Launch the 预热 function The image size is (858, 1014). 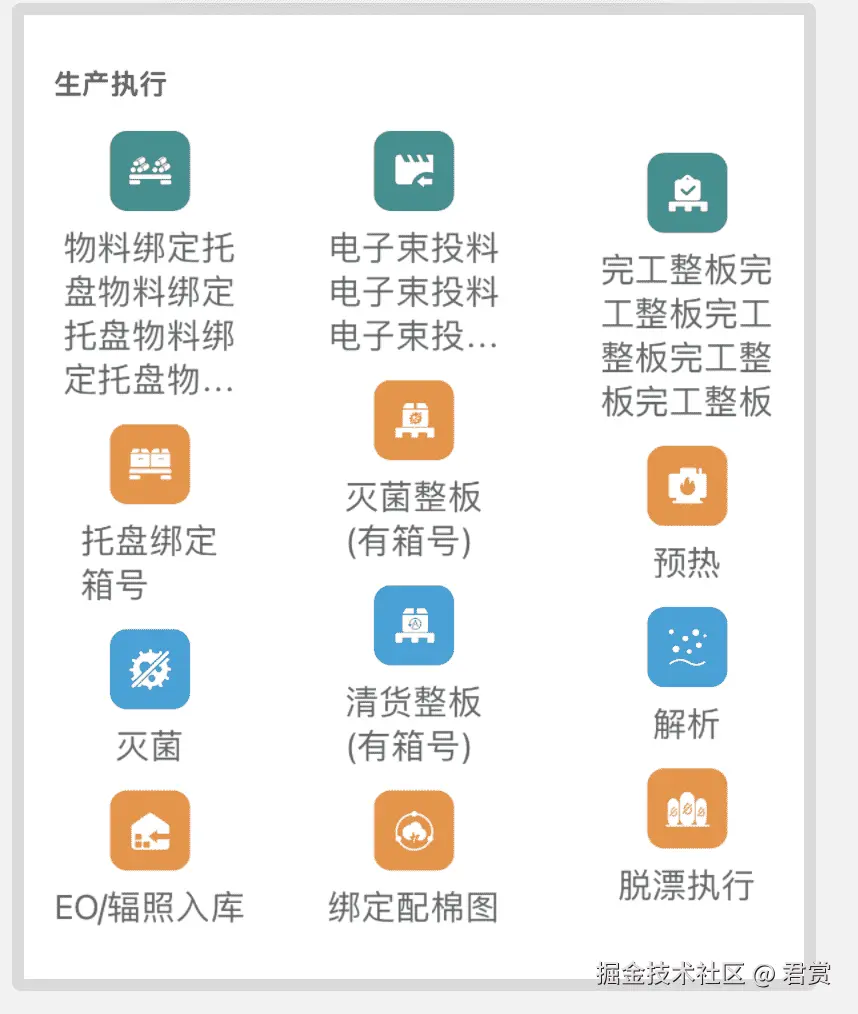(x=686, y=486)
